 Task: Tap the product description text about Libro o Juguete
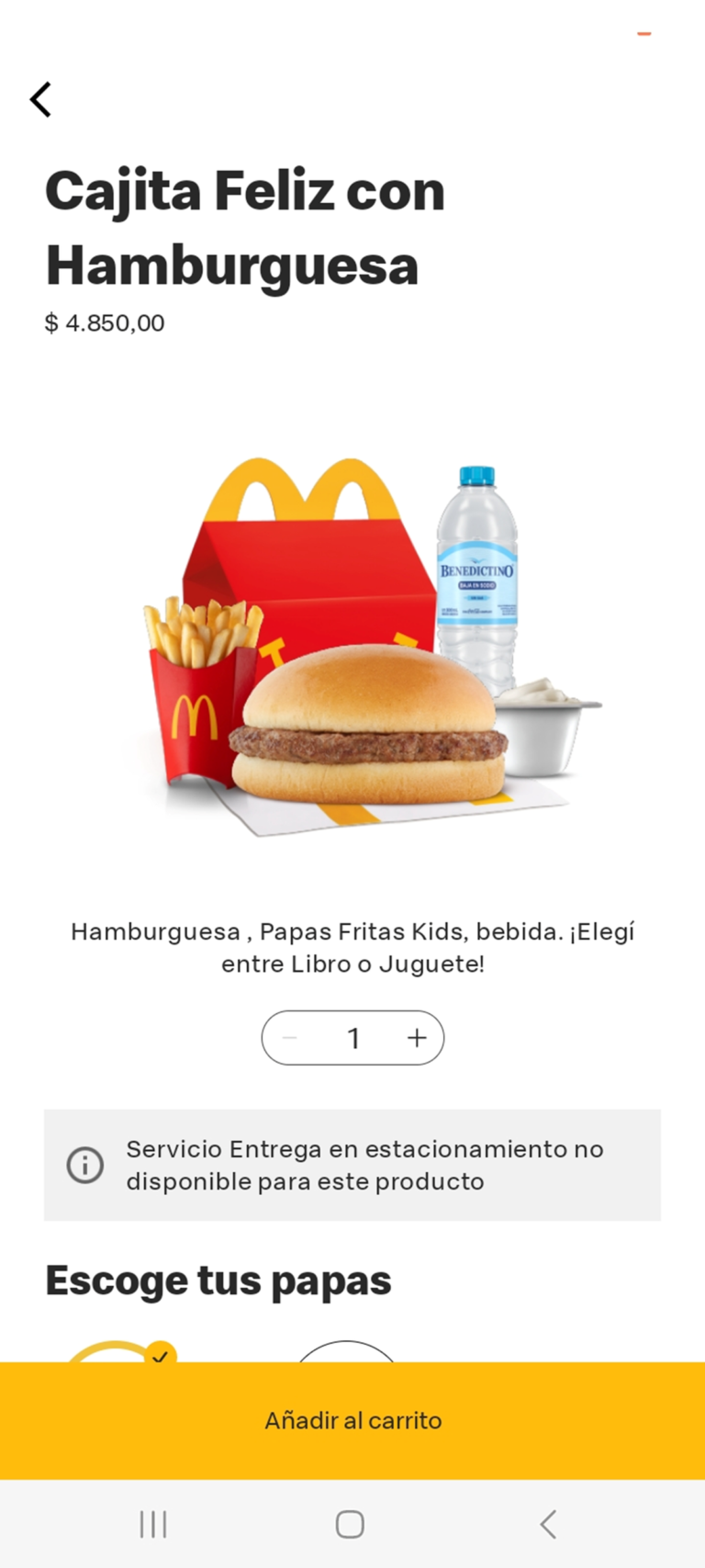pos(352,947)
